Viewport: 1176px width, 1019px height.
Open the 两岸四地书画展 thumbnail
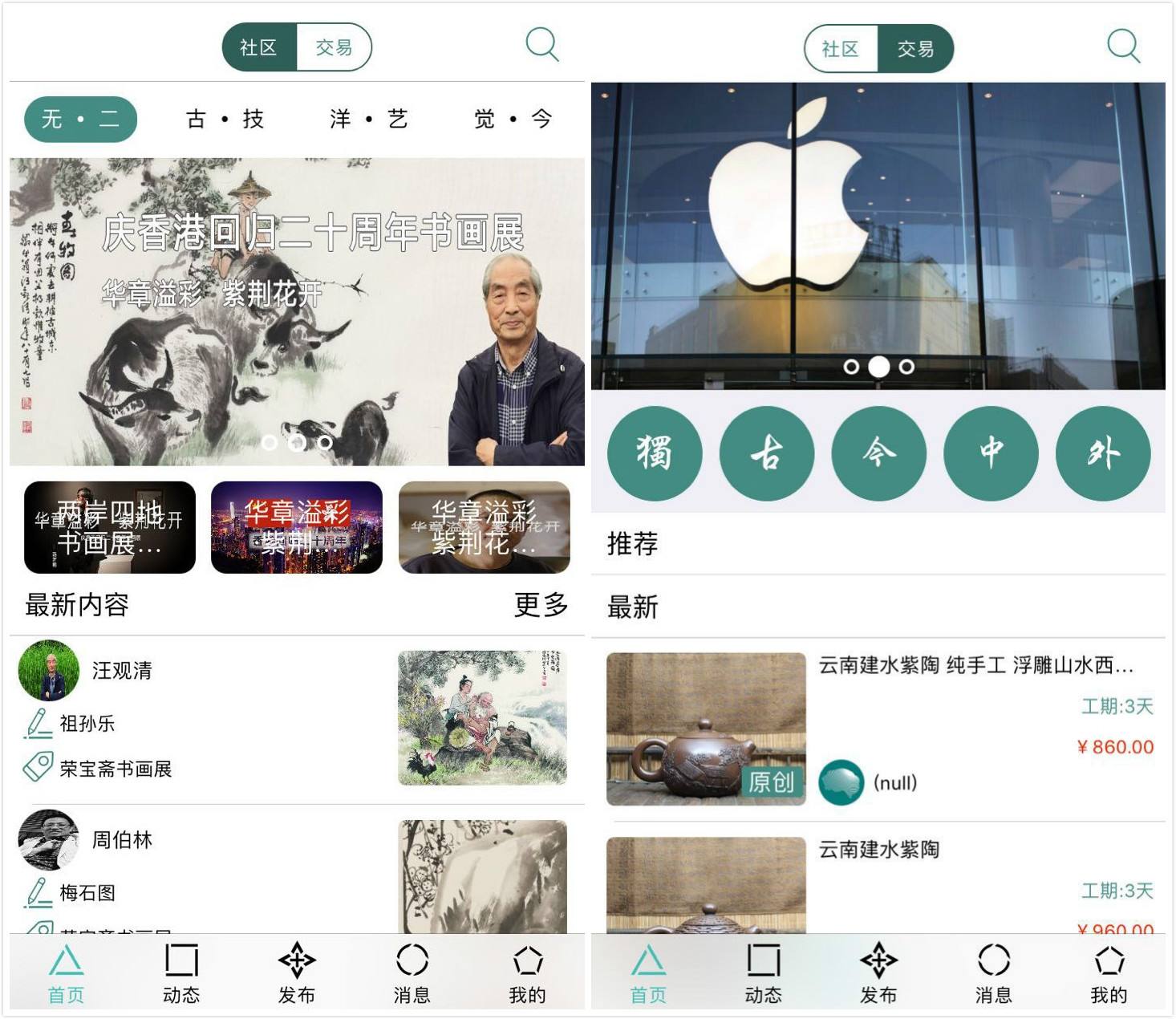coord(110,527)
